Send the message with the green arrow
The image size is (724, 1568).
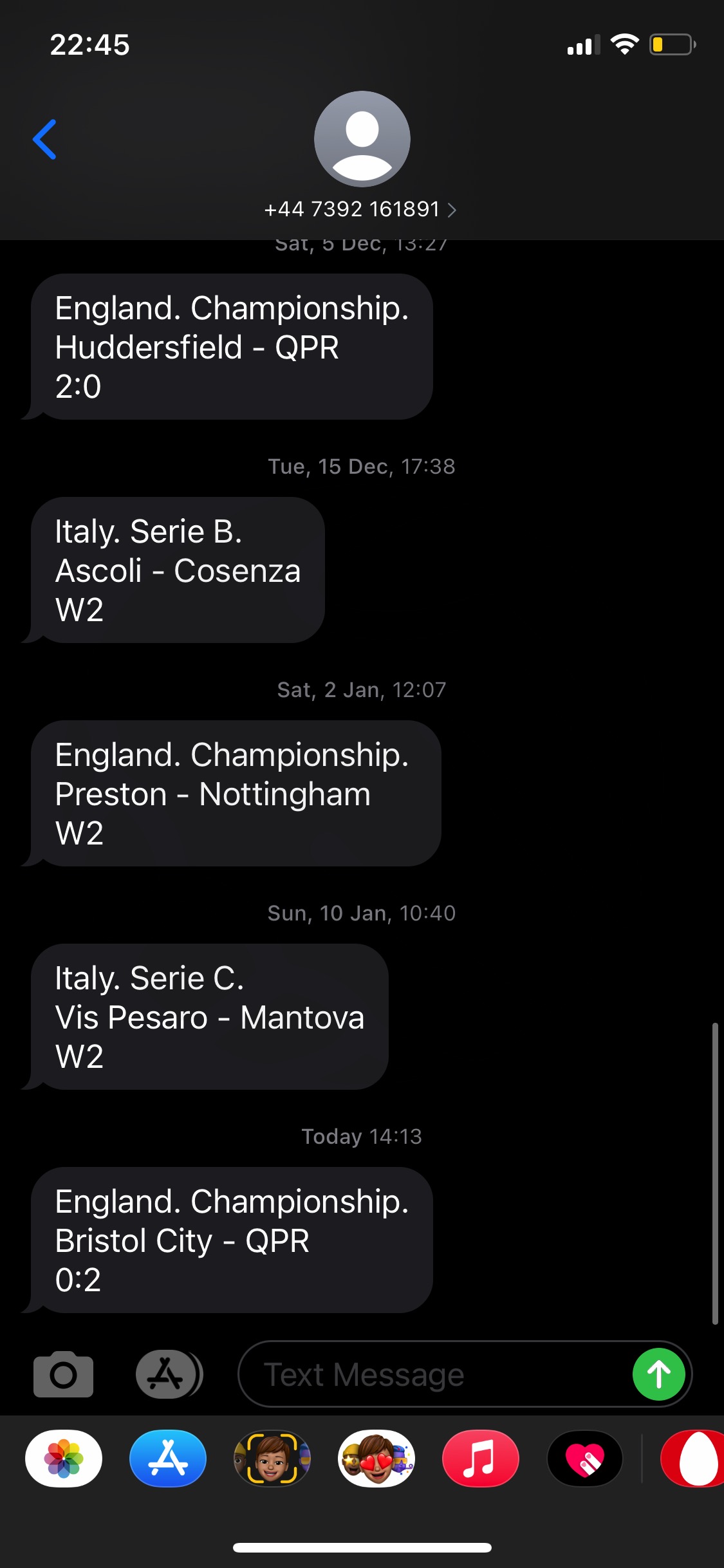coord(658,1374)
